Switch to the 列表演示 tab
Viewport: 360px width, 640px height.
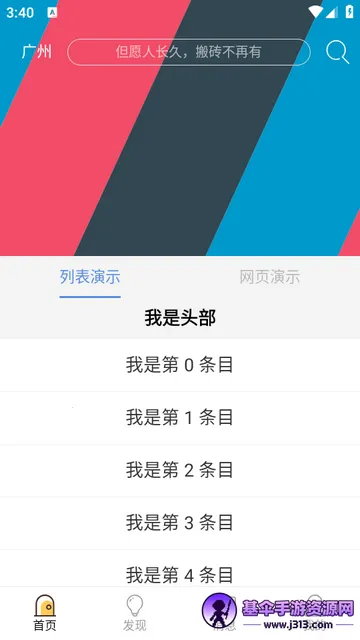(x=90, y=277)
